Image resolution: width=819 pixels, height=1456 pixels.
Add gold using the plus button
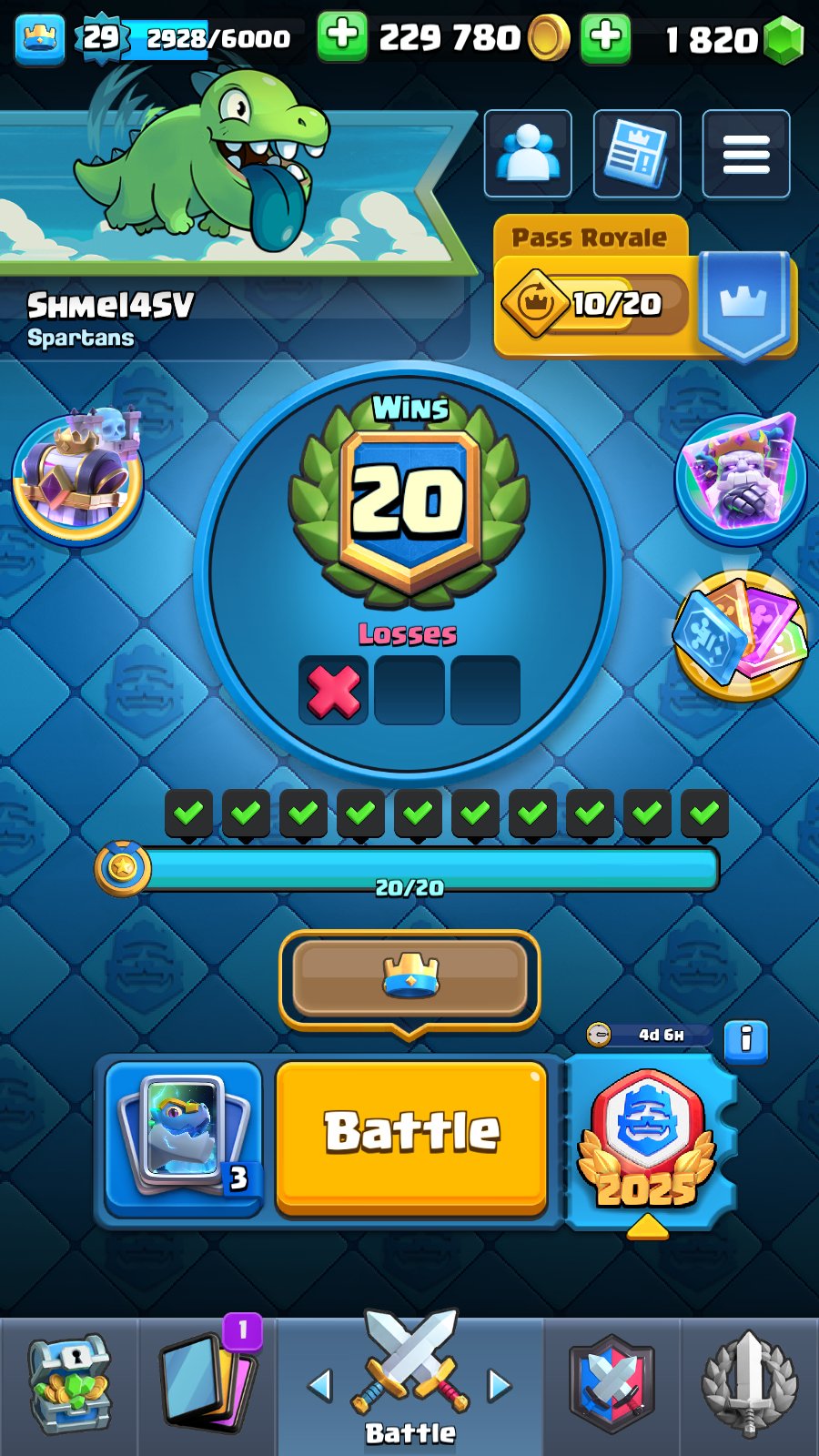click(x=342, y=37)
